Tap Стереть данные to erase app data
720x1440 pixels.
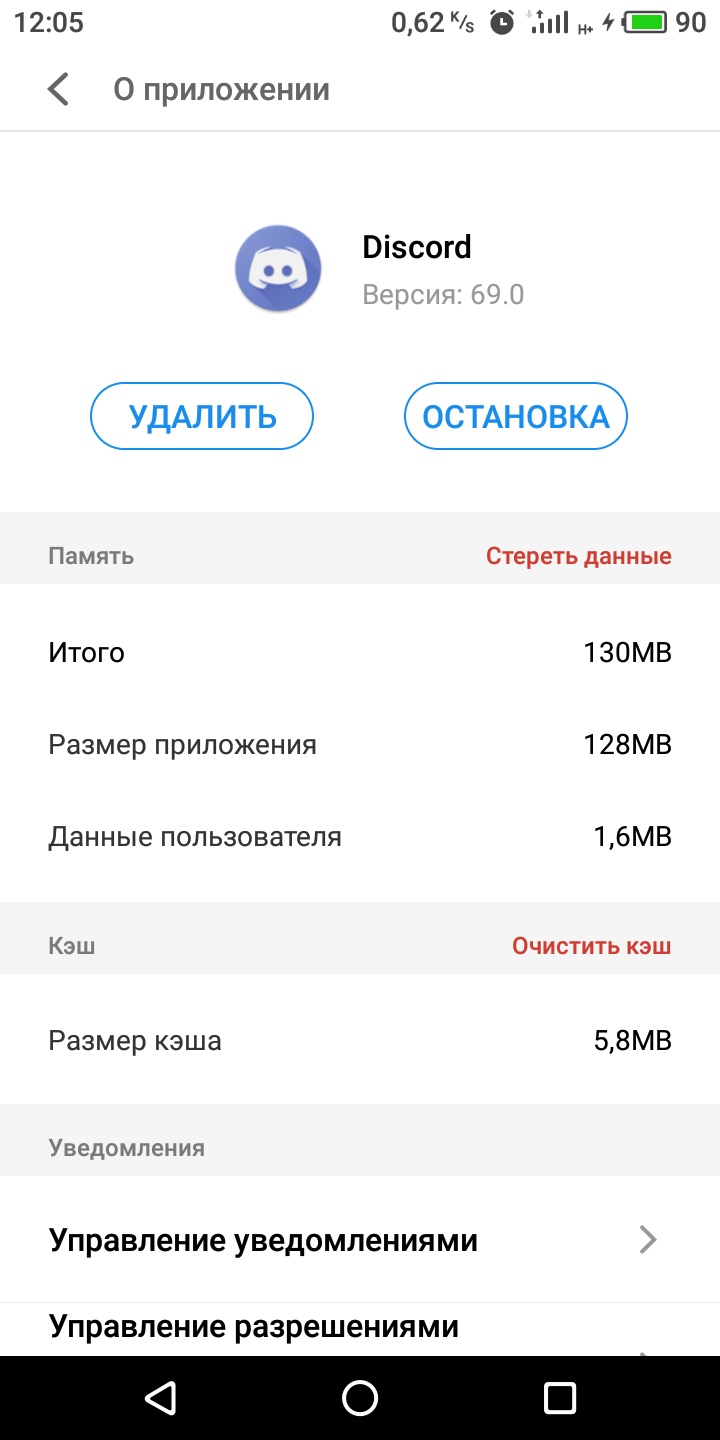[x=578, y=556]
